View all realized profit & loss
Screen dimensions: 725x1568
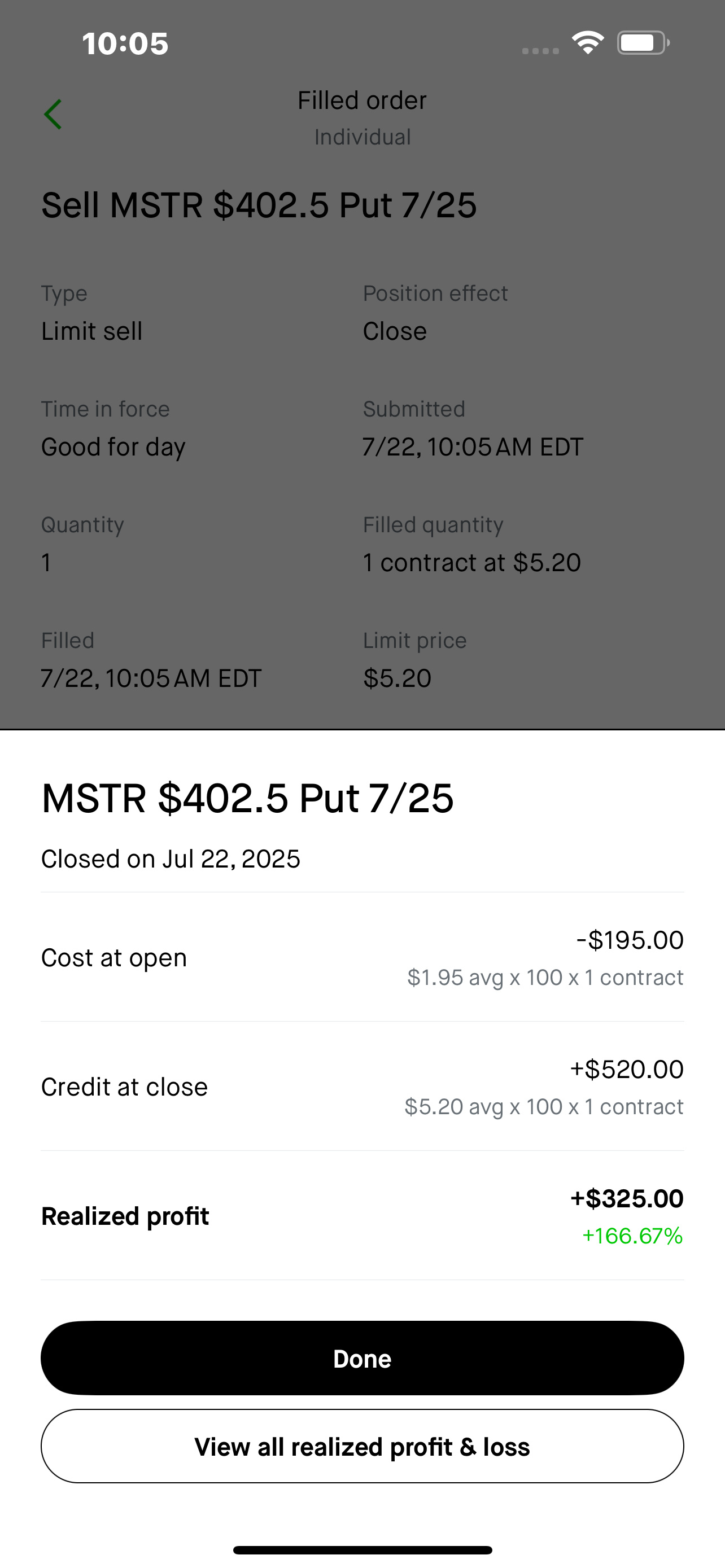(362, 1446)
